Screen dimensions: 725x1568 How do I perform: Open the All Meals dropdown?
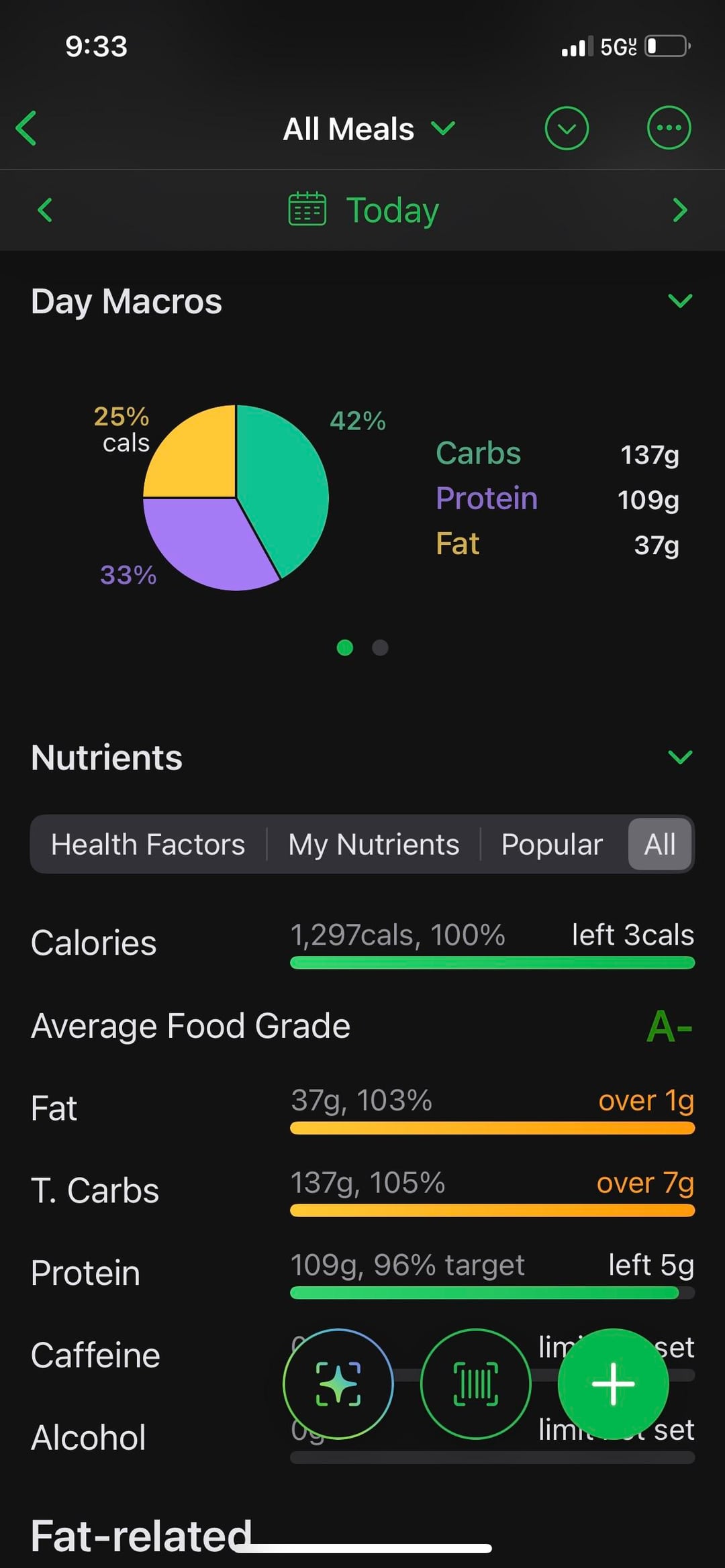point(368,129)
